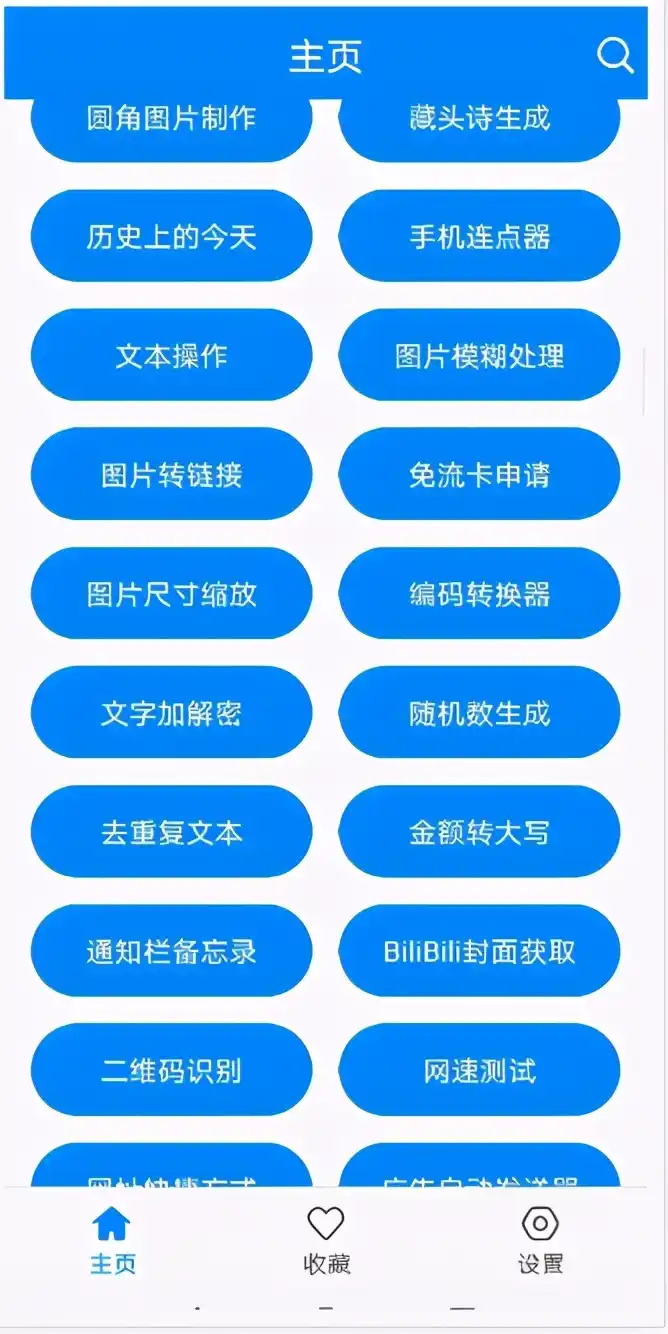Launch 图片尺寸缩放

(x=171, y=594)
